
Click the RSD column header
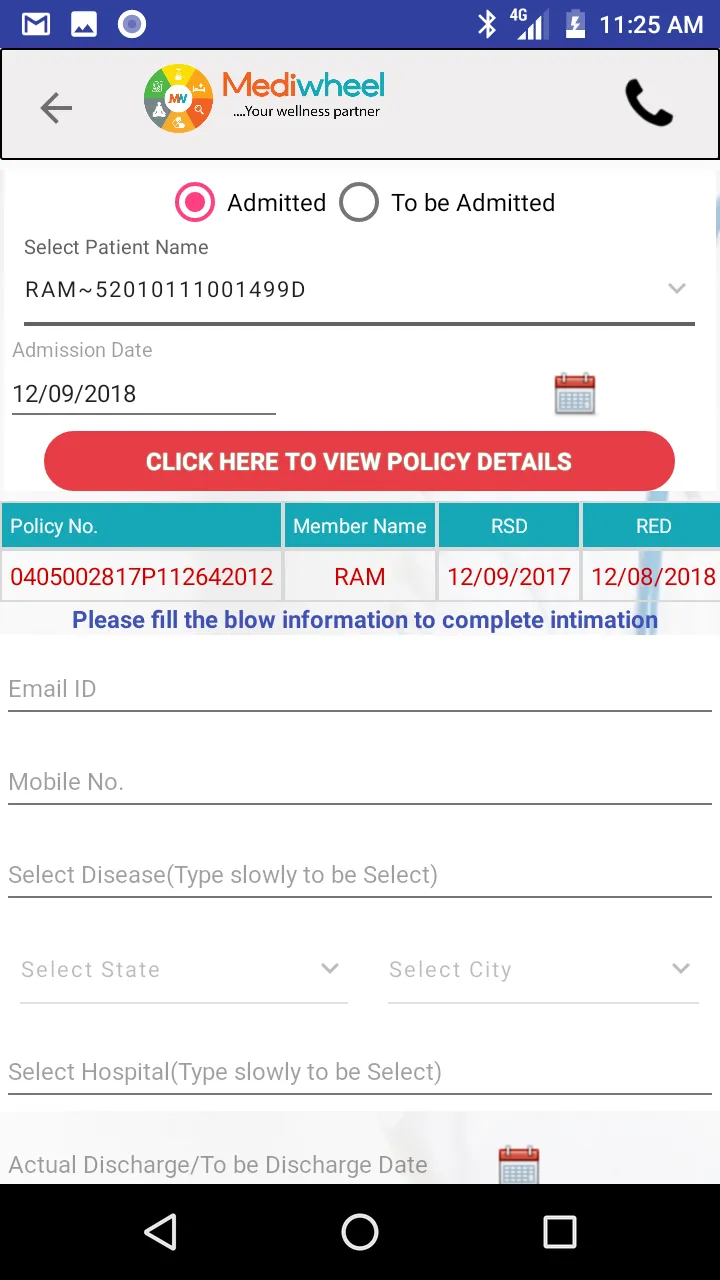click(508, 525)
